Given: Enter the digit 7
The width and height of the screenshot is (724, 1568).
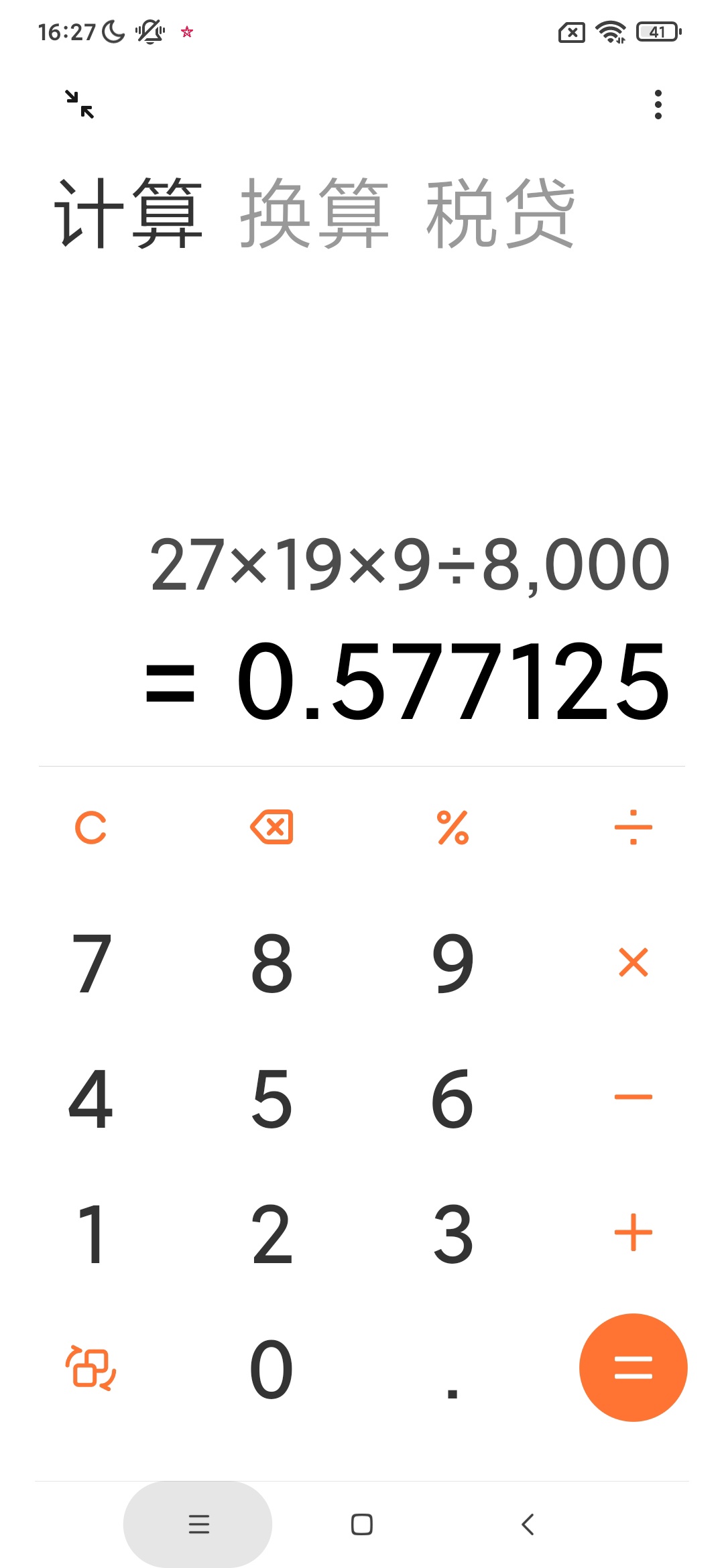Looking at the screenshot, I should [91, 963].
